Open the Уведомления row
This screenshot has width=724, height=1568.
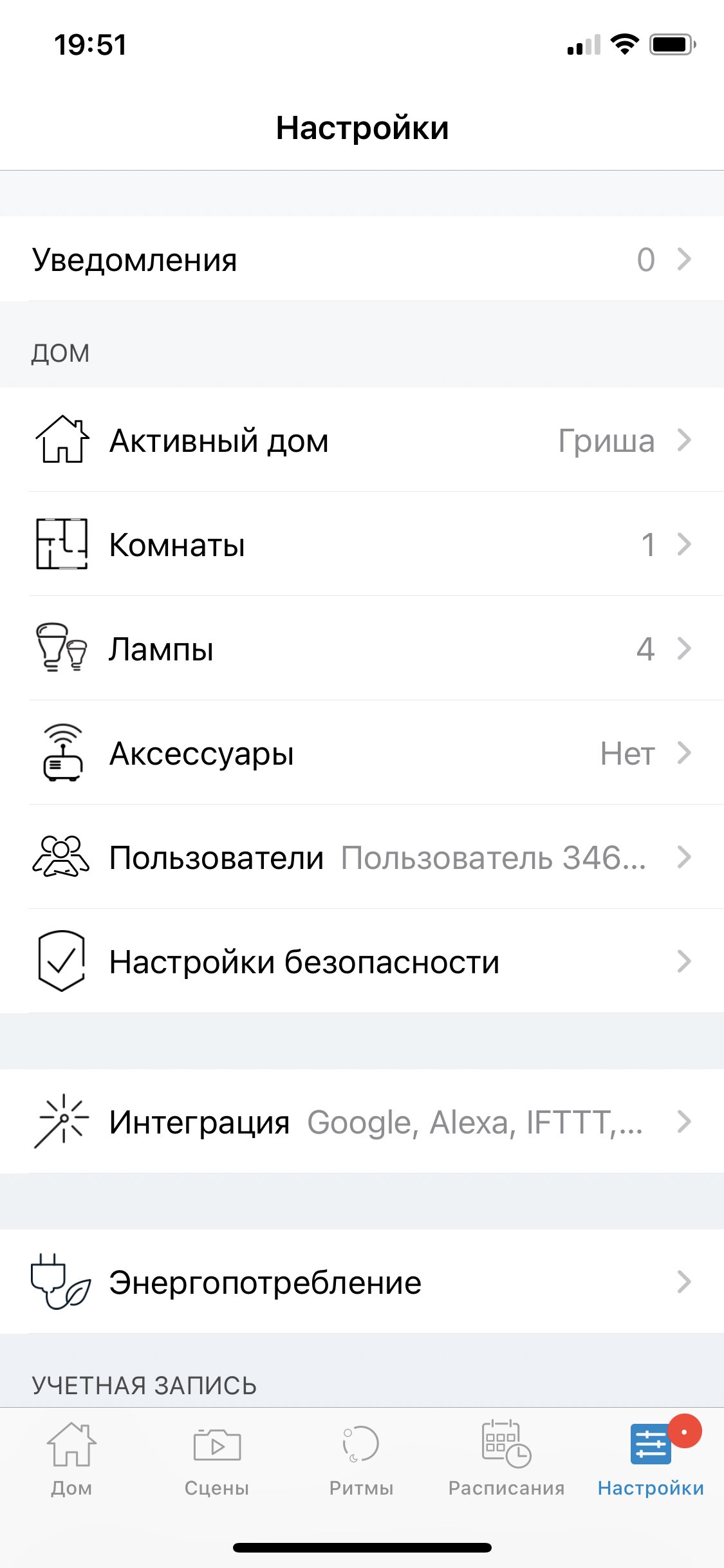tap(362, 259)
